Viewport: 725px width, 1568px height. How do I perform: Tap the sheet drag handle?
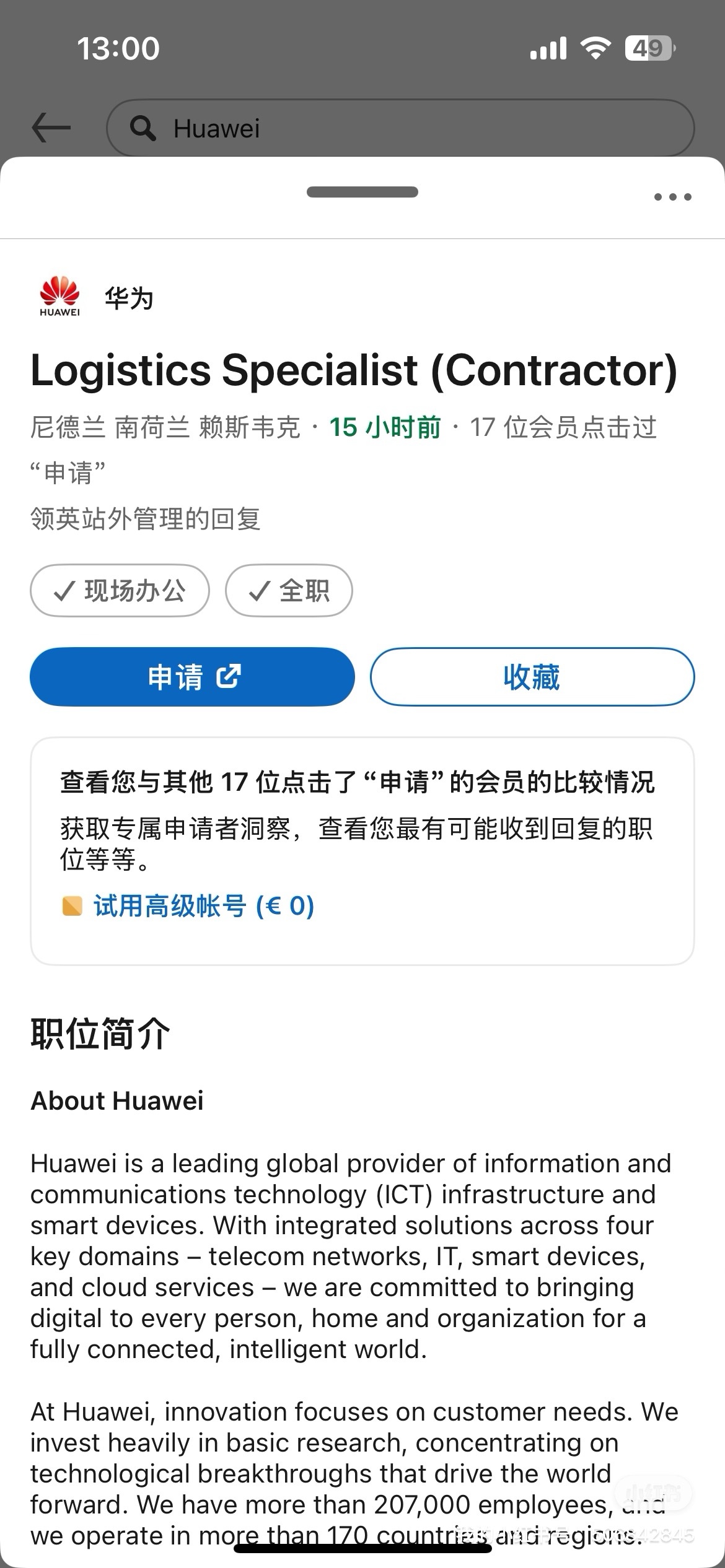point(362,192)
